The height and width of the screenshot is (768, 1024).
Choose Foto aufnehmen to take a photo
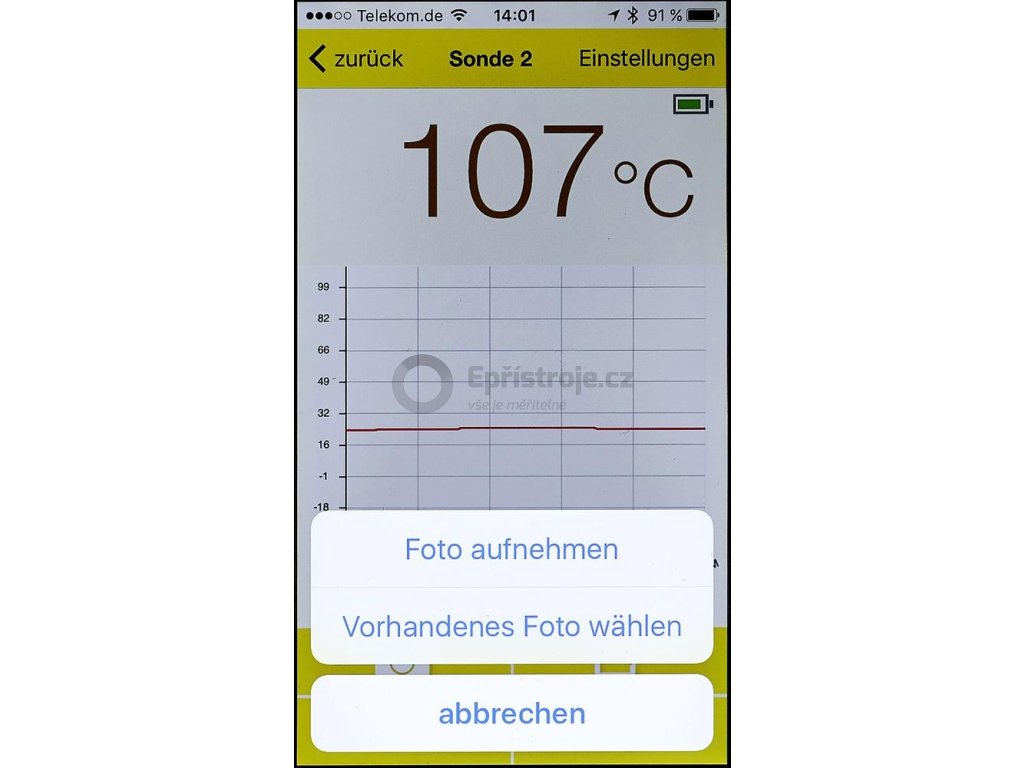tap(511, 549)
